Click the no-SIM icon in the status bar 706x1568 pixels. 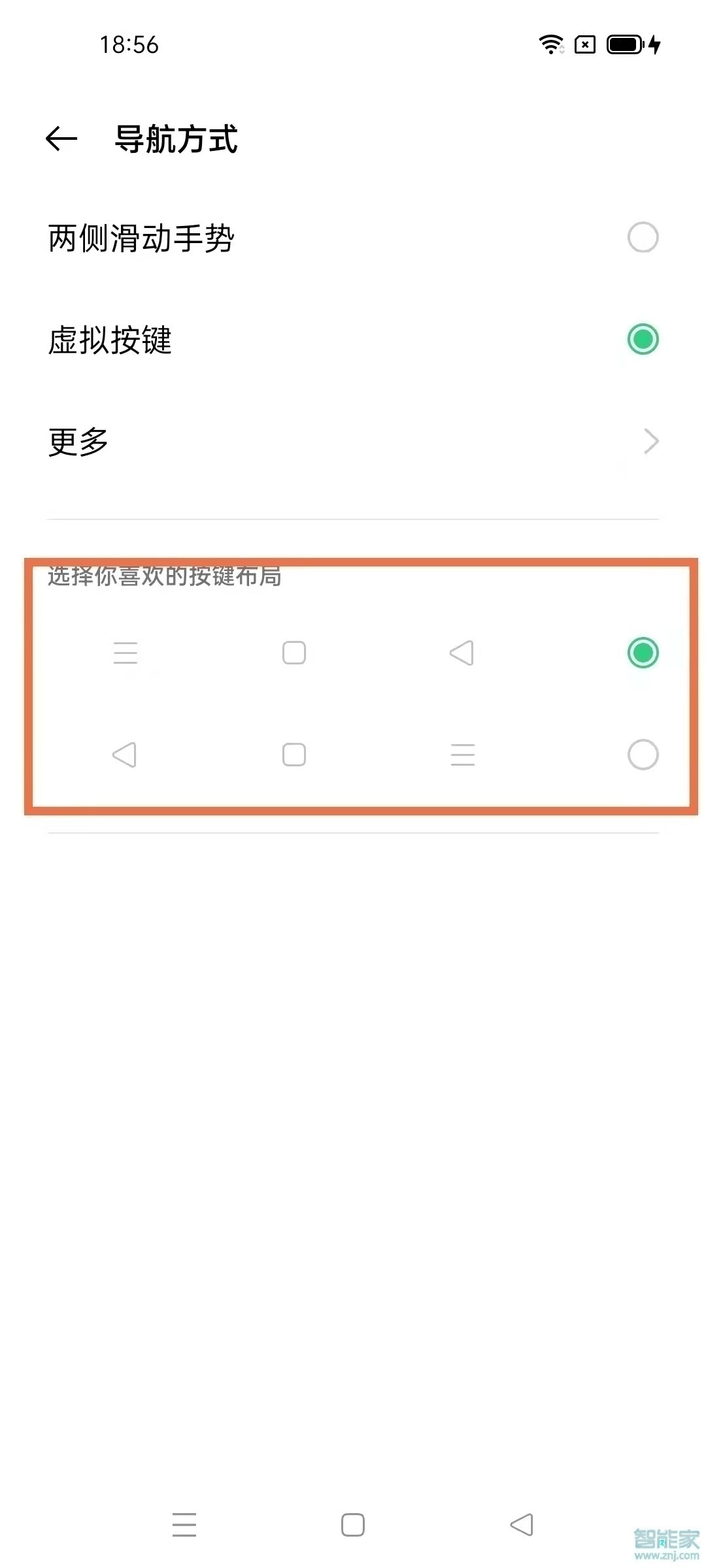point(584,44)
